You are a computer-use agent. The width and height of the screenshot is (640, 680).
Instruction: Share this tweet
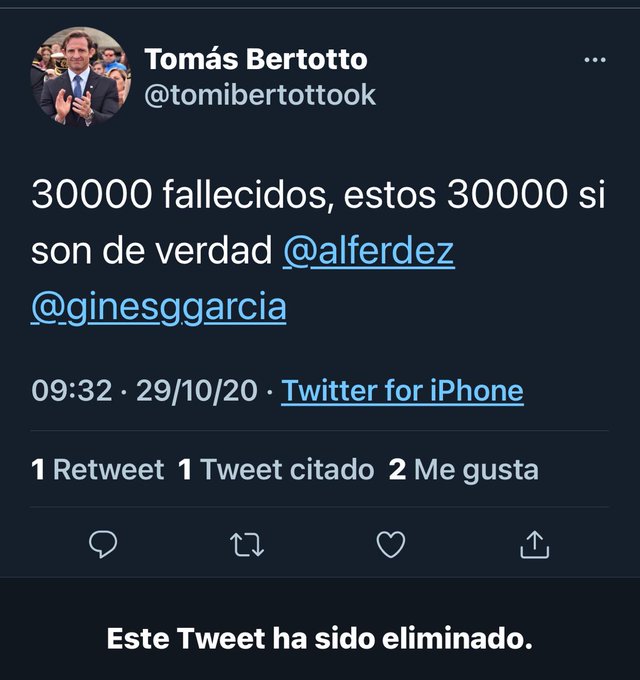tap(534, 544)
